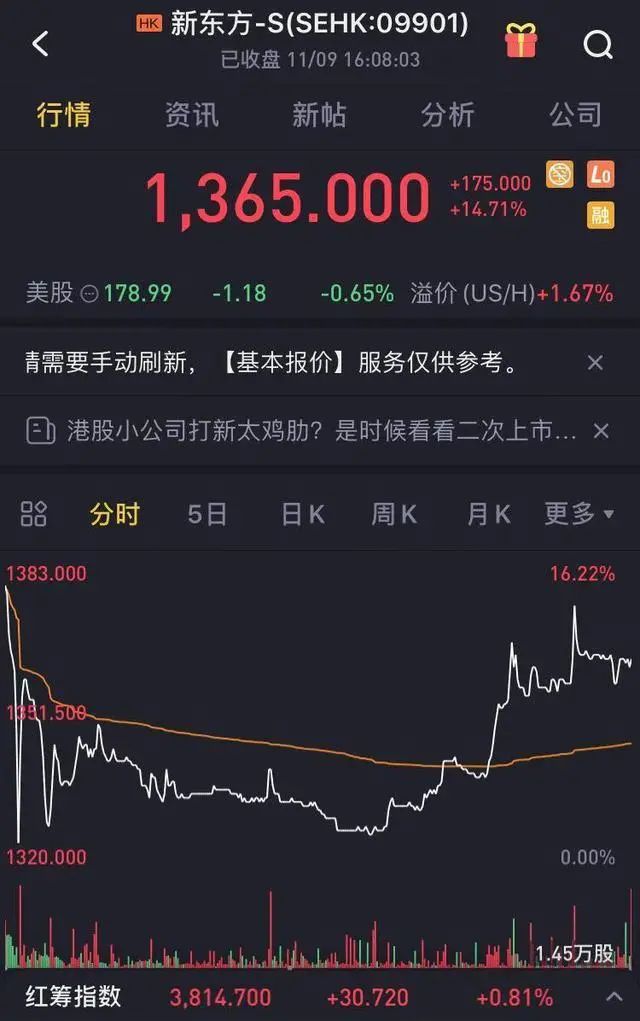Tap the 融 margin badge
This screenshot has width=640, height=1021.
(x=600, y=214)
